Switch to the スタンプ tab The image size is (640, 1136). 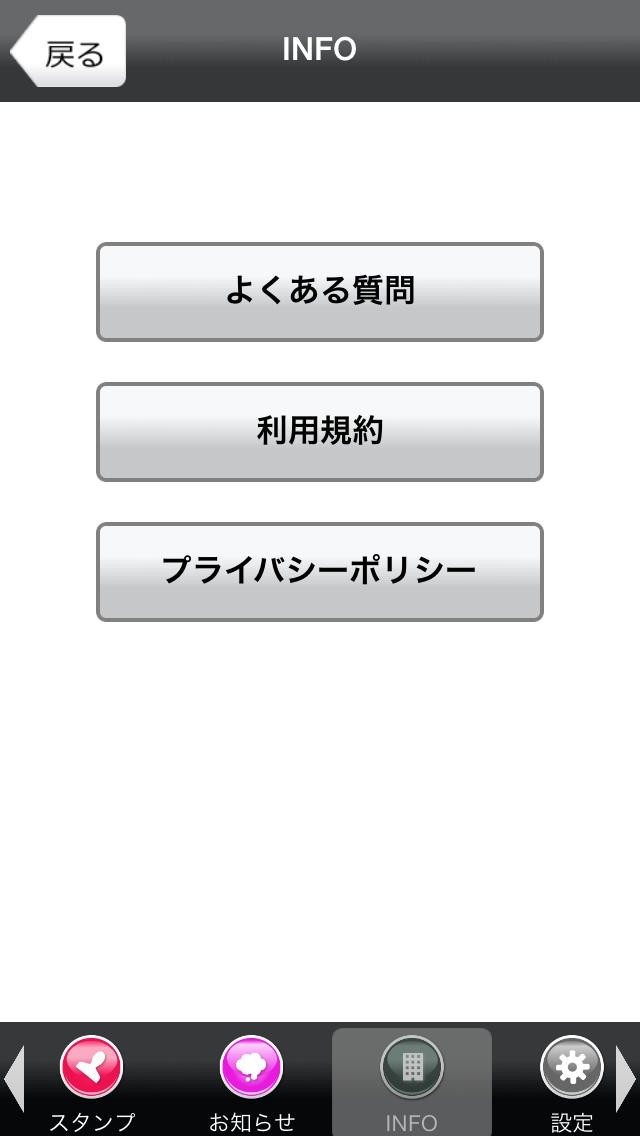click(92, 1082)
